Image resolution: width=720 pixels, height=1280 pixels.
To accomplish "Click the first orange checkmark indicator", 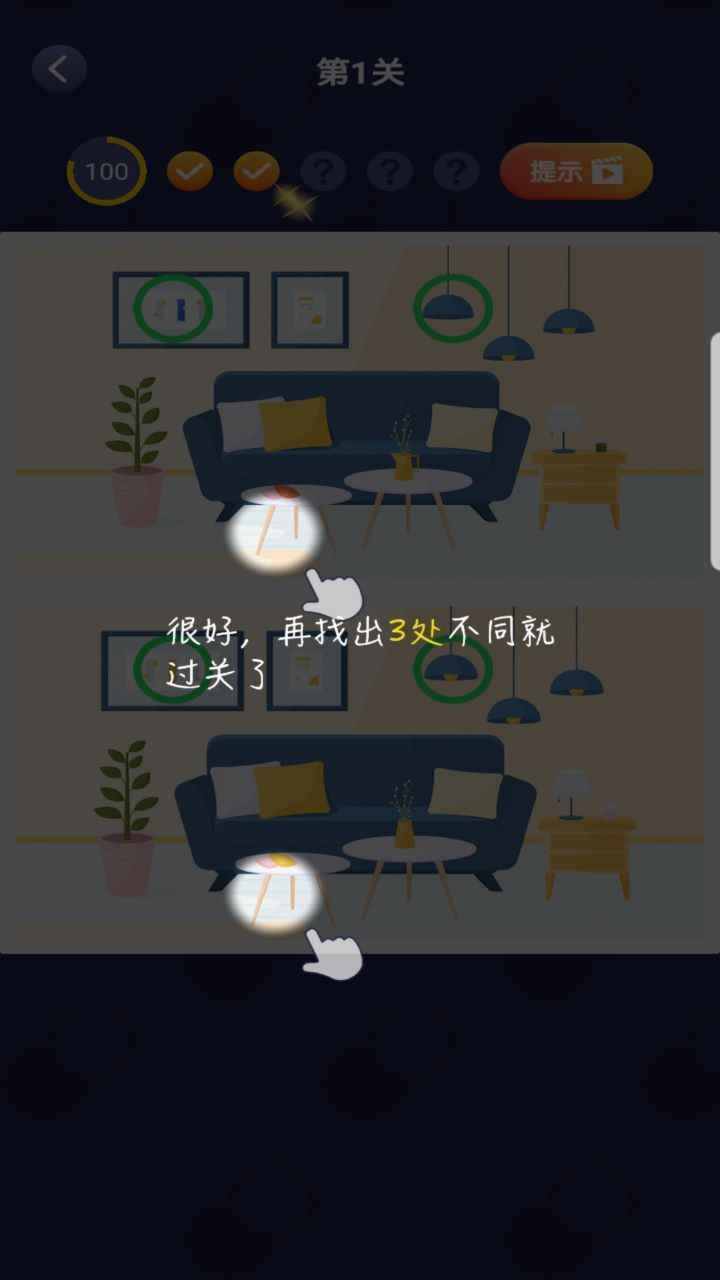I will (x=188, y=170).
